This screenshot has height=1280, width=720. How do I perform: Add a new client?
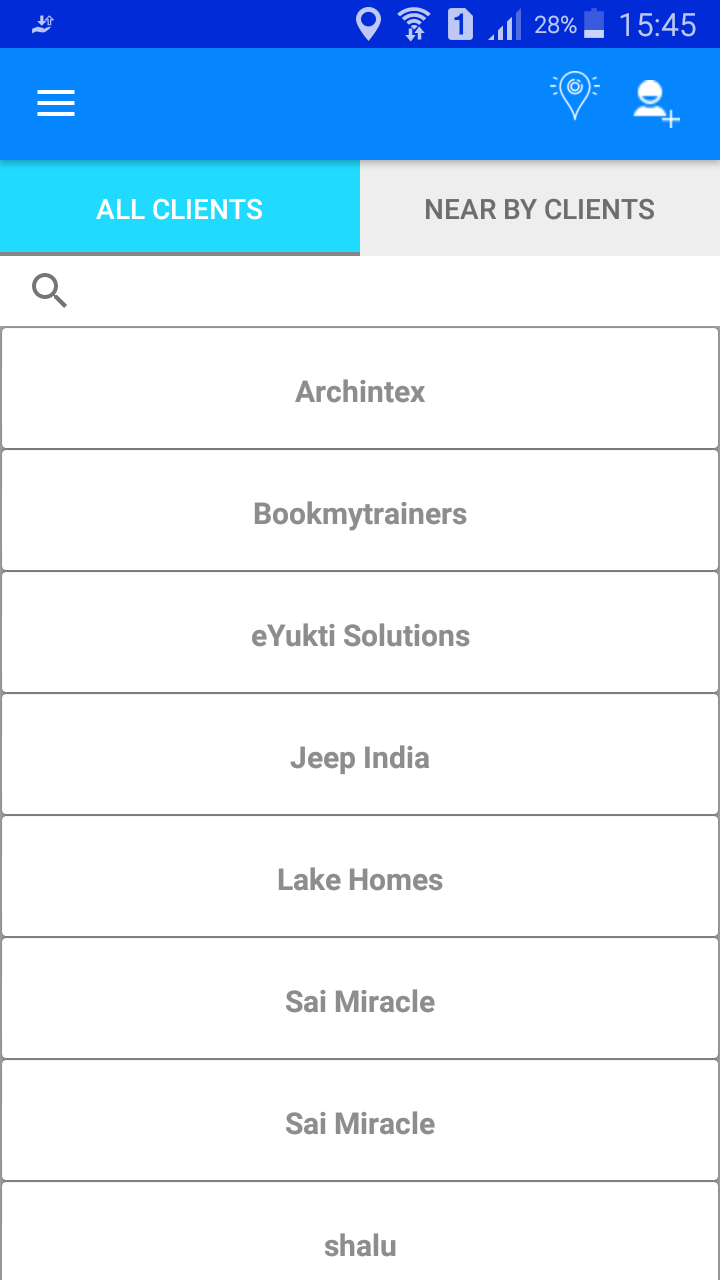[x=656, y=103]
